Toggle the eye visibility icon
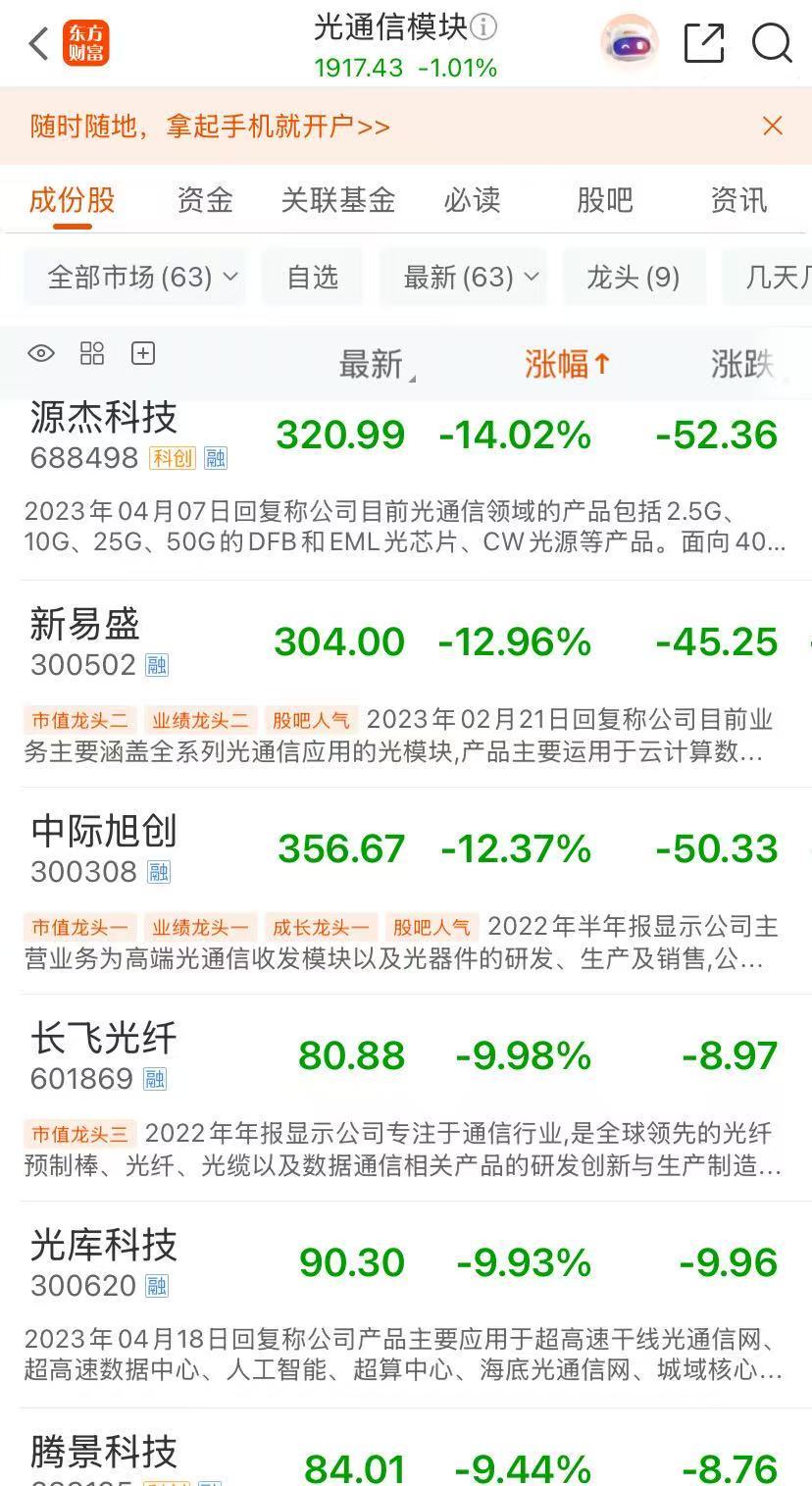The image size is (812, 1486). click(41, 354)
